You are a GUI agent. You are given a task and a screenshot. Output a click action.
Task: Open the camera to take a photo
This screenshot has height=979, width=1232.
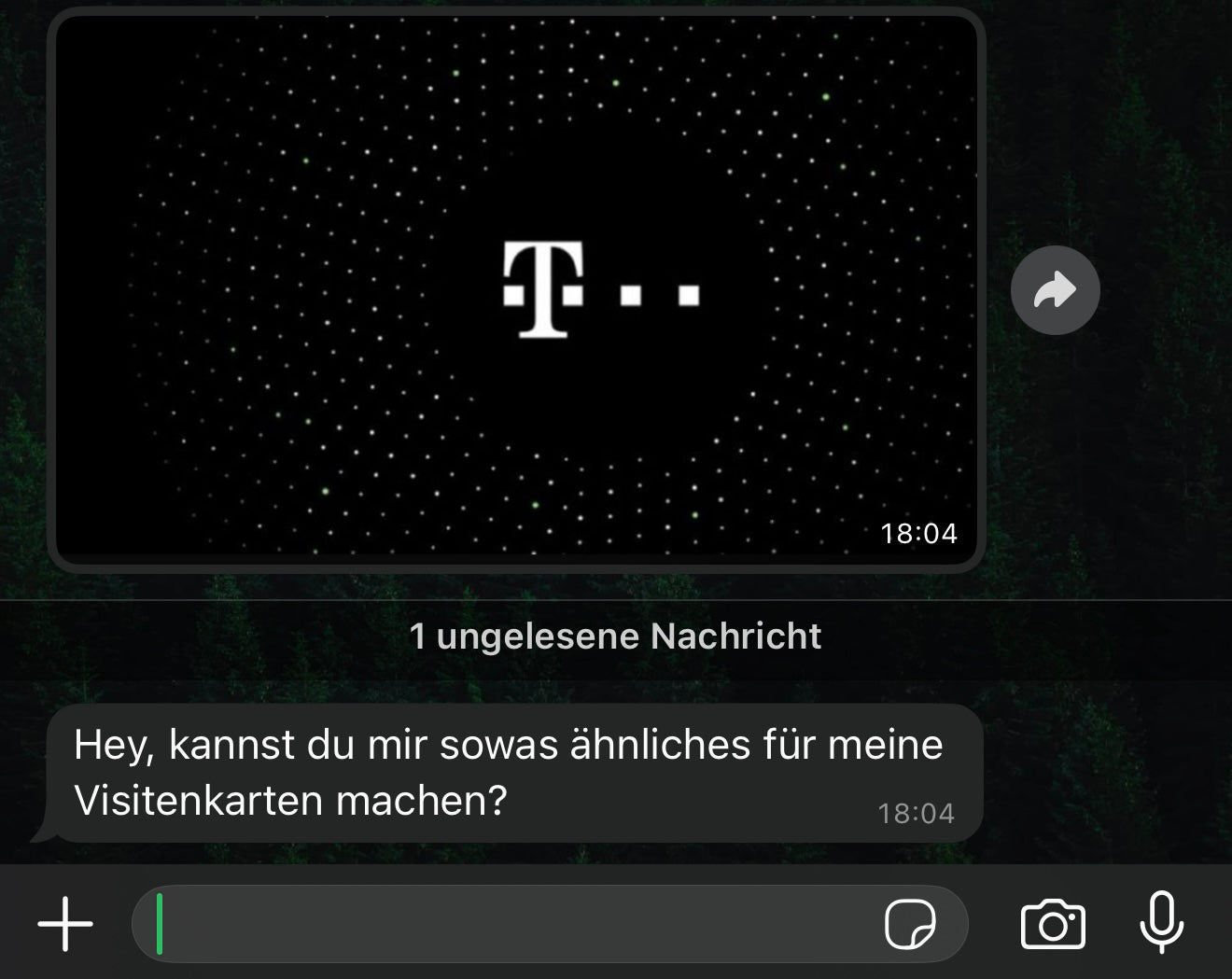(1053, 924)
